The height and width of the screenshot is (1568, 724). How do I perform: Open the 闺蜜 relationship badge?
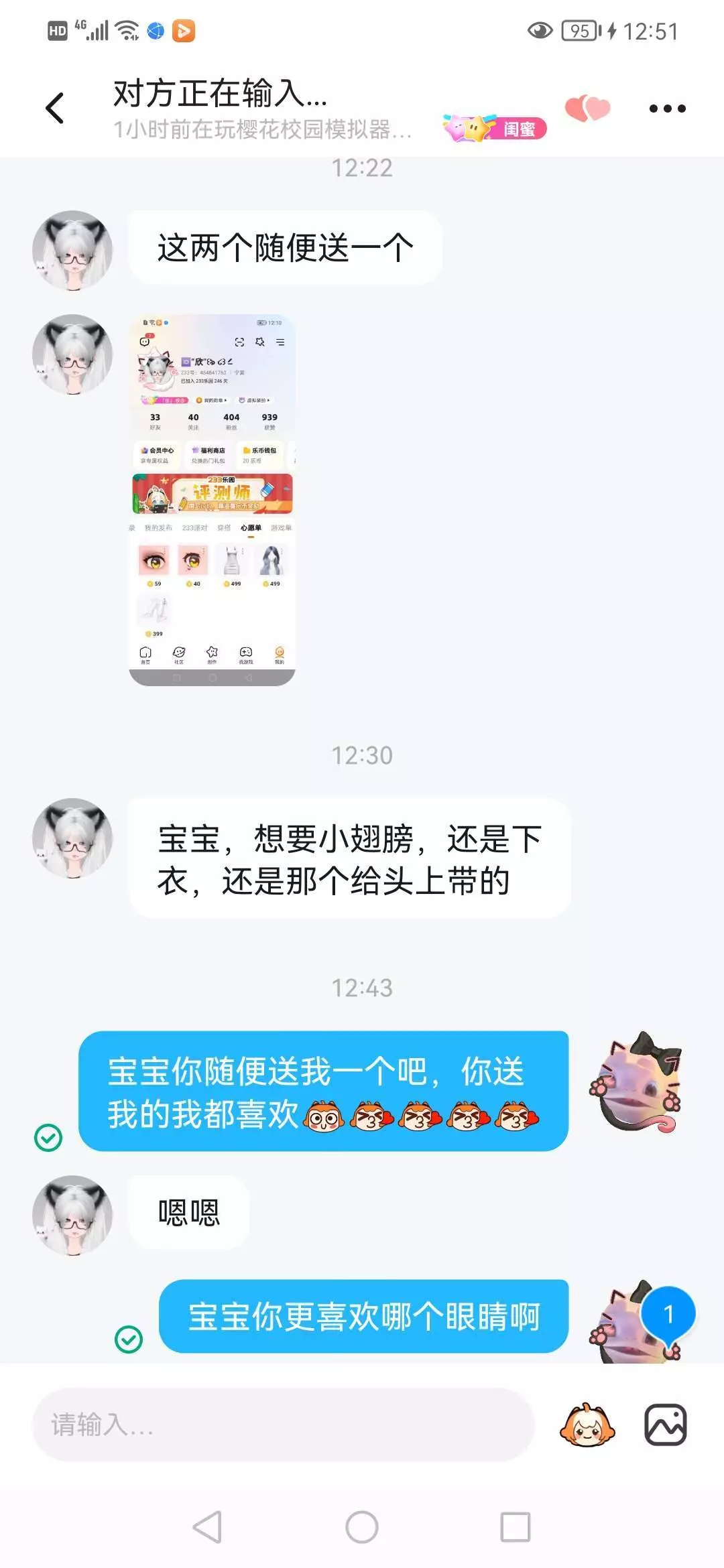coord(495,127)
